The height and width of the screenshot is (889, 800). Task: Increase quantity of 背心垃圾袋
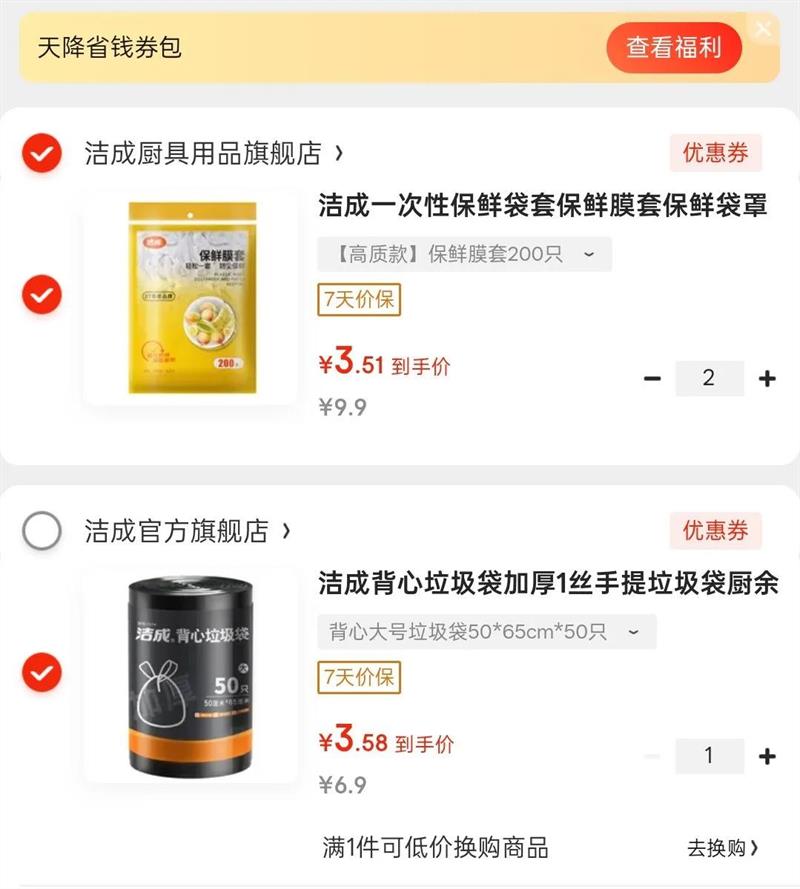pyautogui.click(x=767, y=756)
